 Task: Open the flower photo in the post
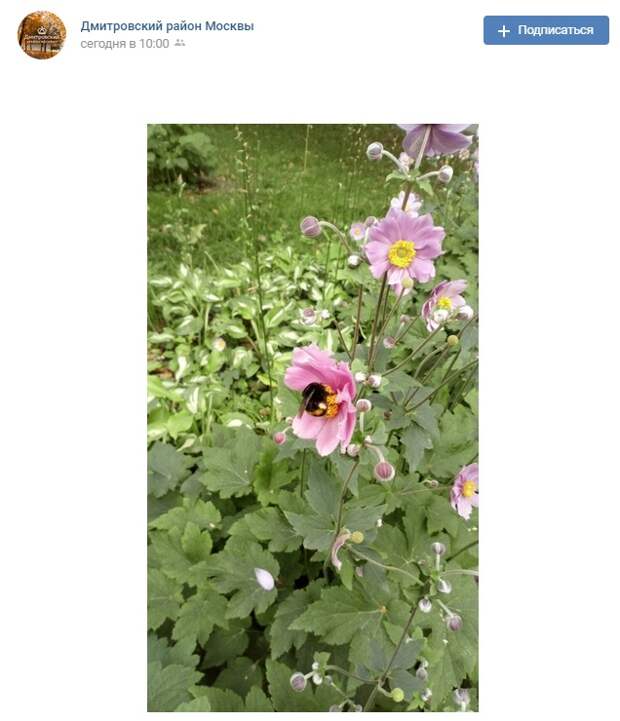tap(312, 417)
